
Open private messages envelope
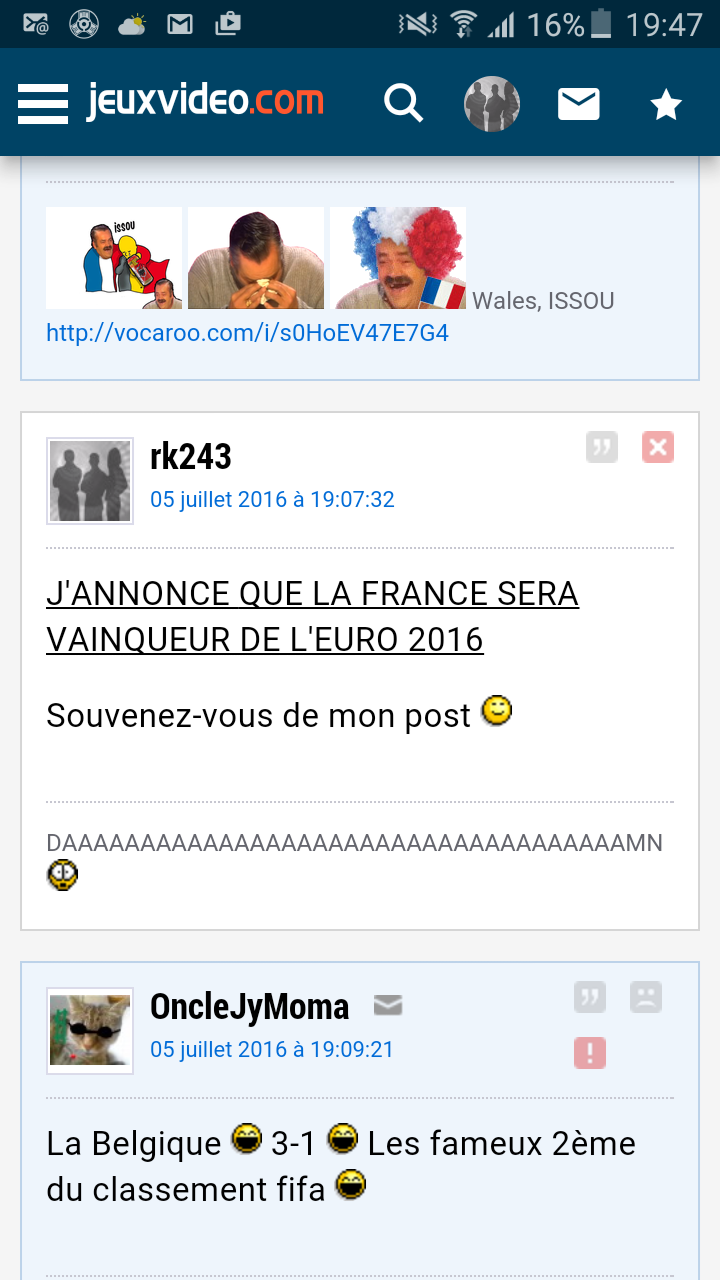click(x=578, y=104)
